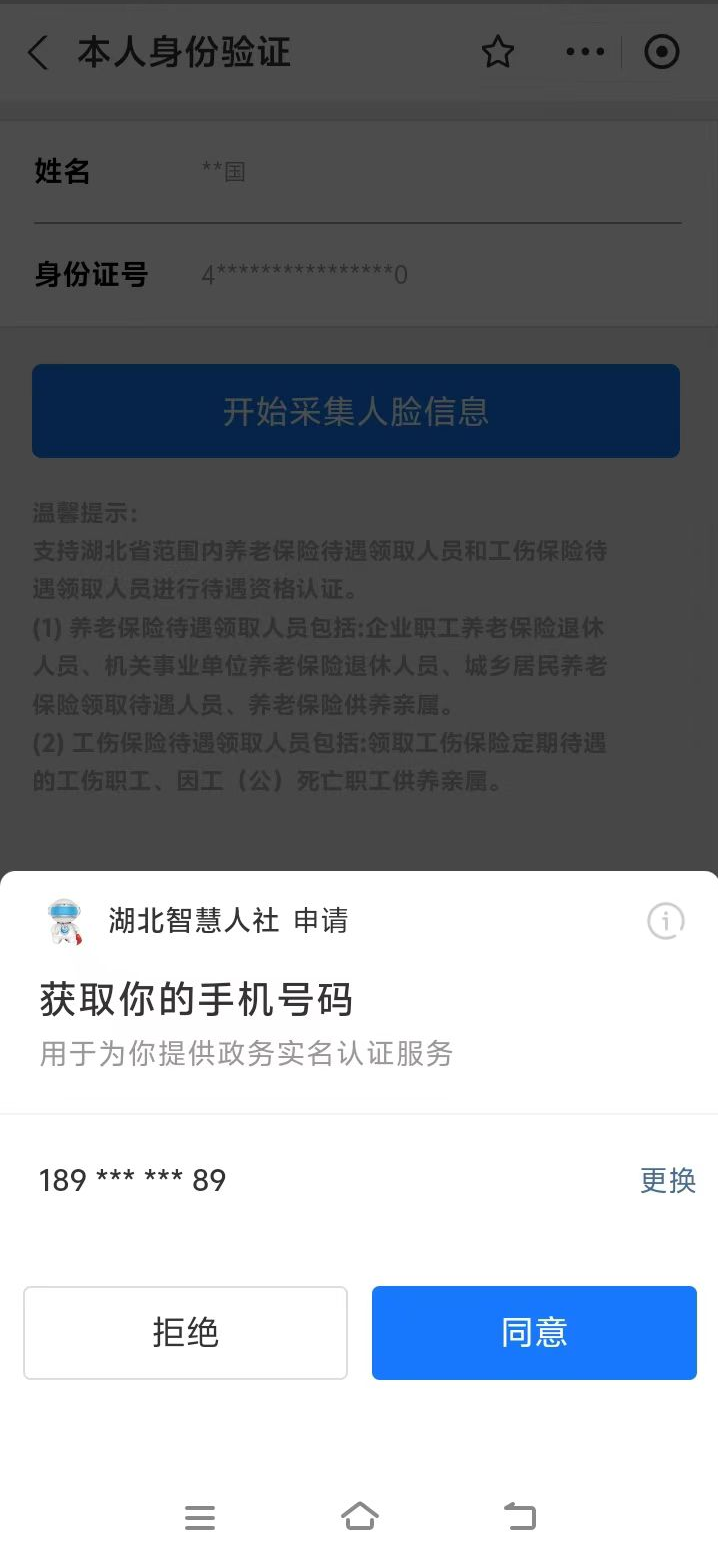Tap 更换 to use a different phone number
This screenshot has width=718, height=1559.
click(x=667, y=1180)
